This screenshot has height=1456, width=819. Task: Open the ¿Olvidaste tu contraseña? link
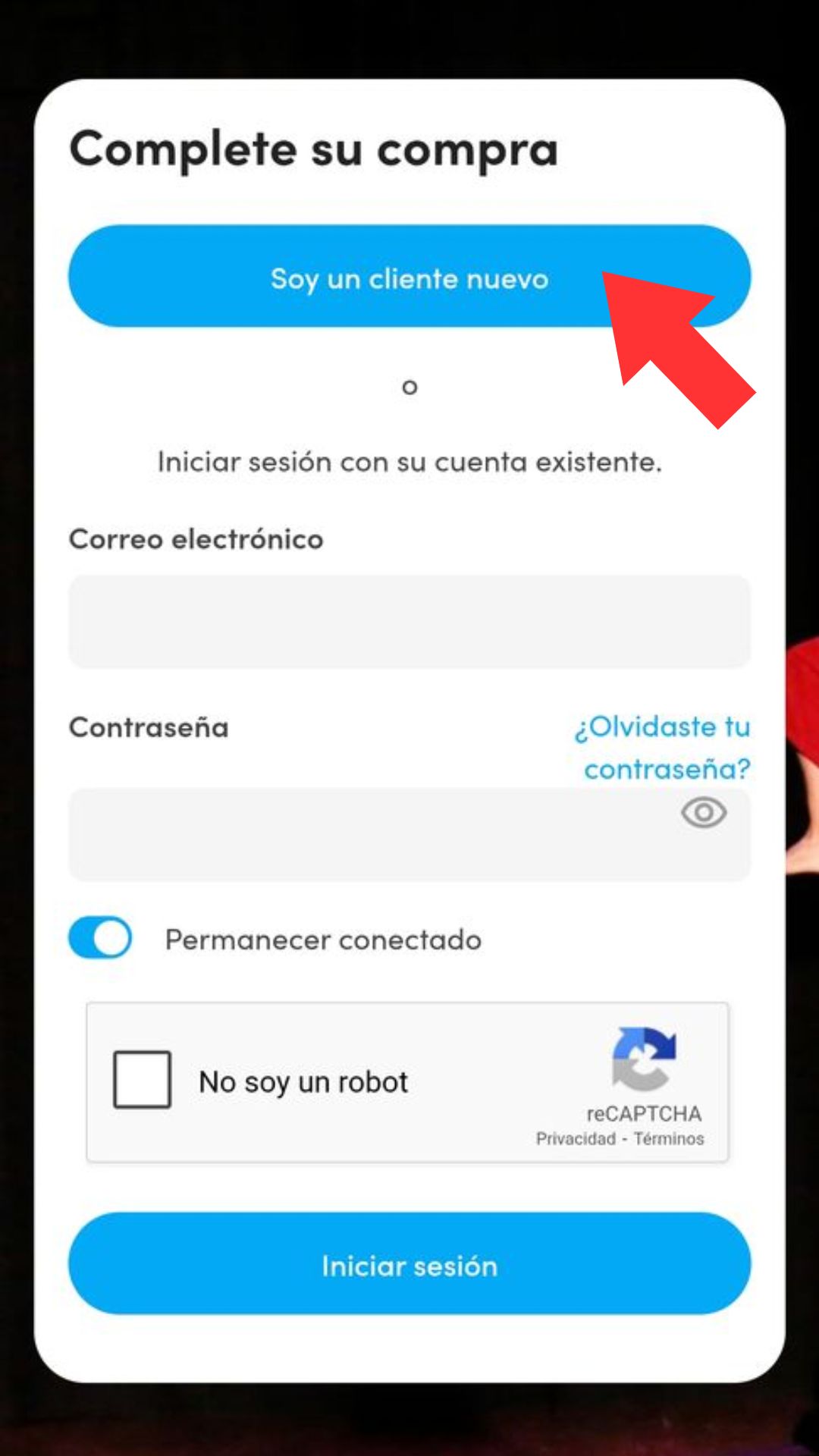tap(664, 748)
